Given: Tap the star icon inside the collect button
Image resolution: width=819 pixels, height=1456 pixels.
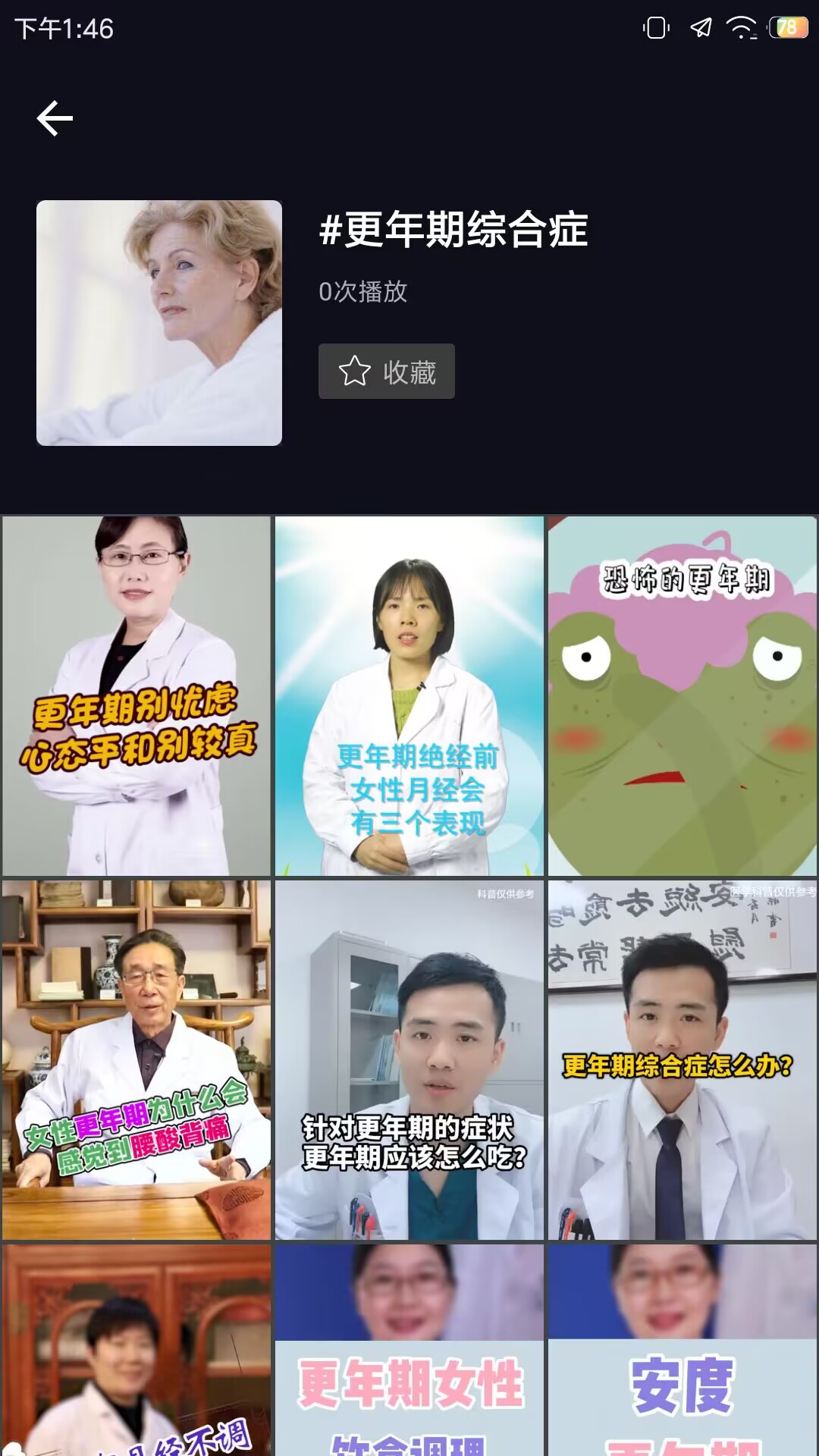Looking at the screenshot, I should pos(353,371).
